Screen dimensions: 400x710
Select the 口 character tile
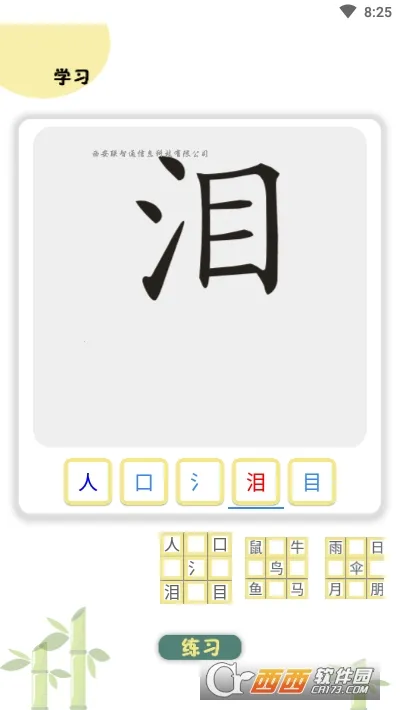coord(144,482)
